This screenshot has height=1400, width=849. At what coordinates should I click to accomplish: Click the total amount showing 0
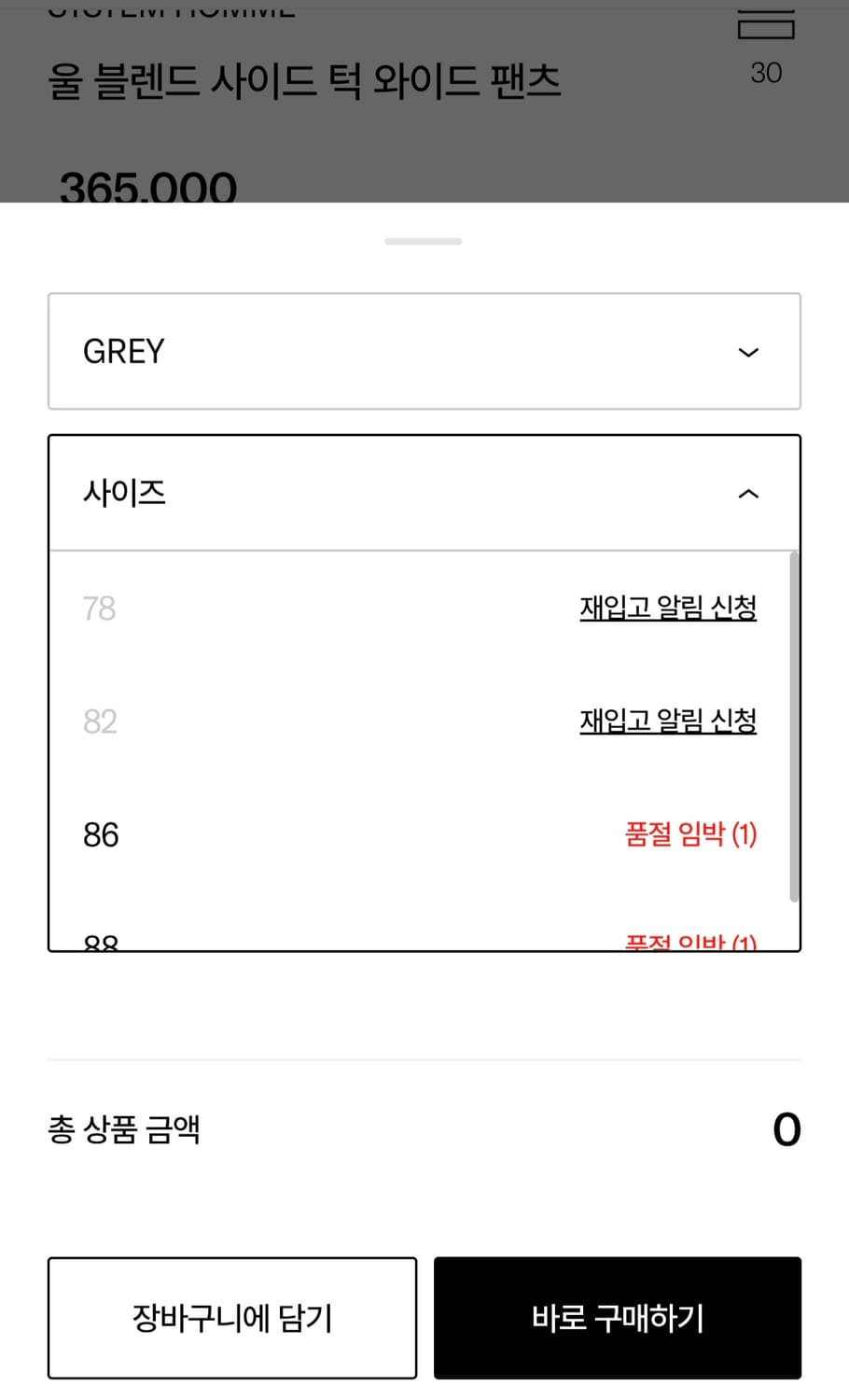785,1129
